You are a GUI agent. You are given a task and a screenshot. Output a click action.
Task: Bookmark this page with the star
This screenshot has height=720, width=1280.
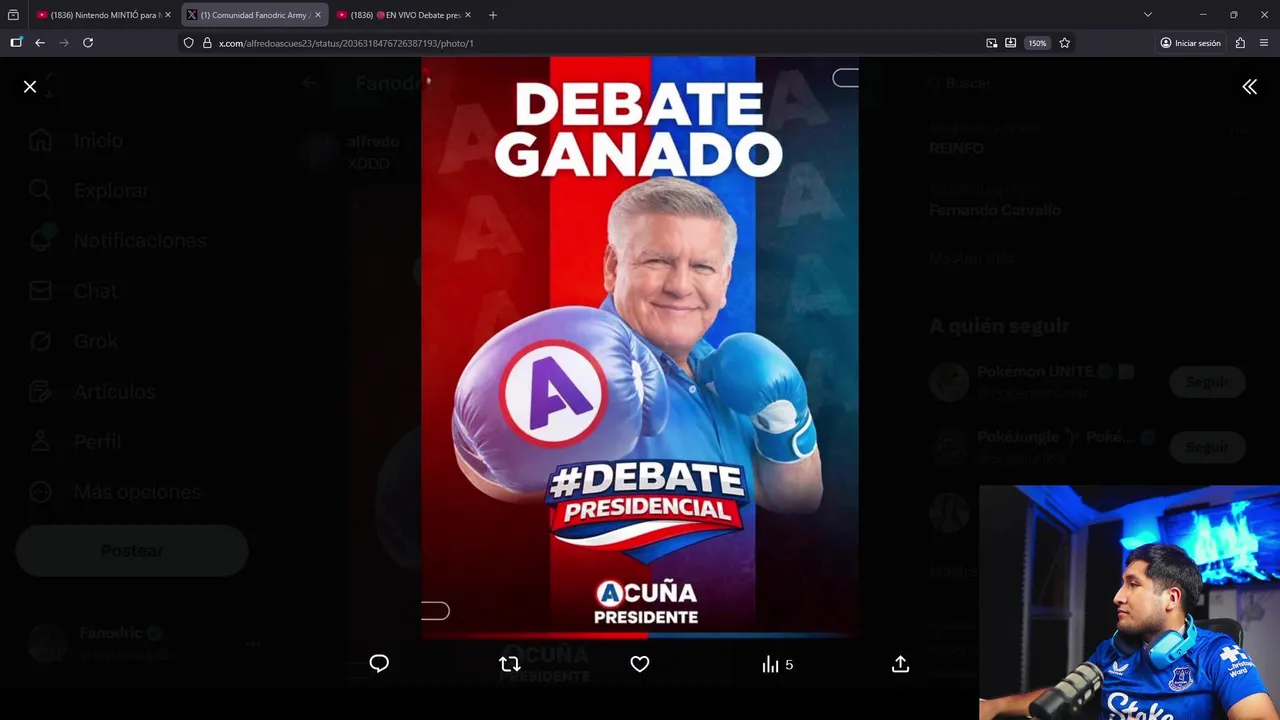click(x=1064, y=43)
